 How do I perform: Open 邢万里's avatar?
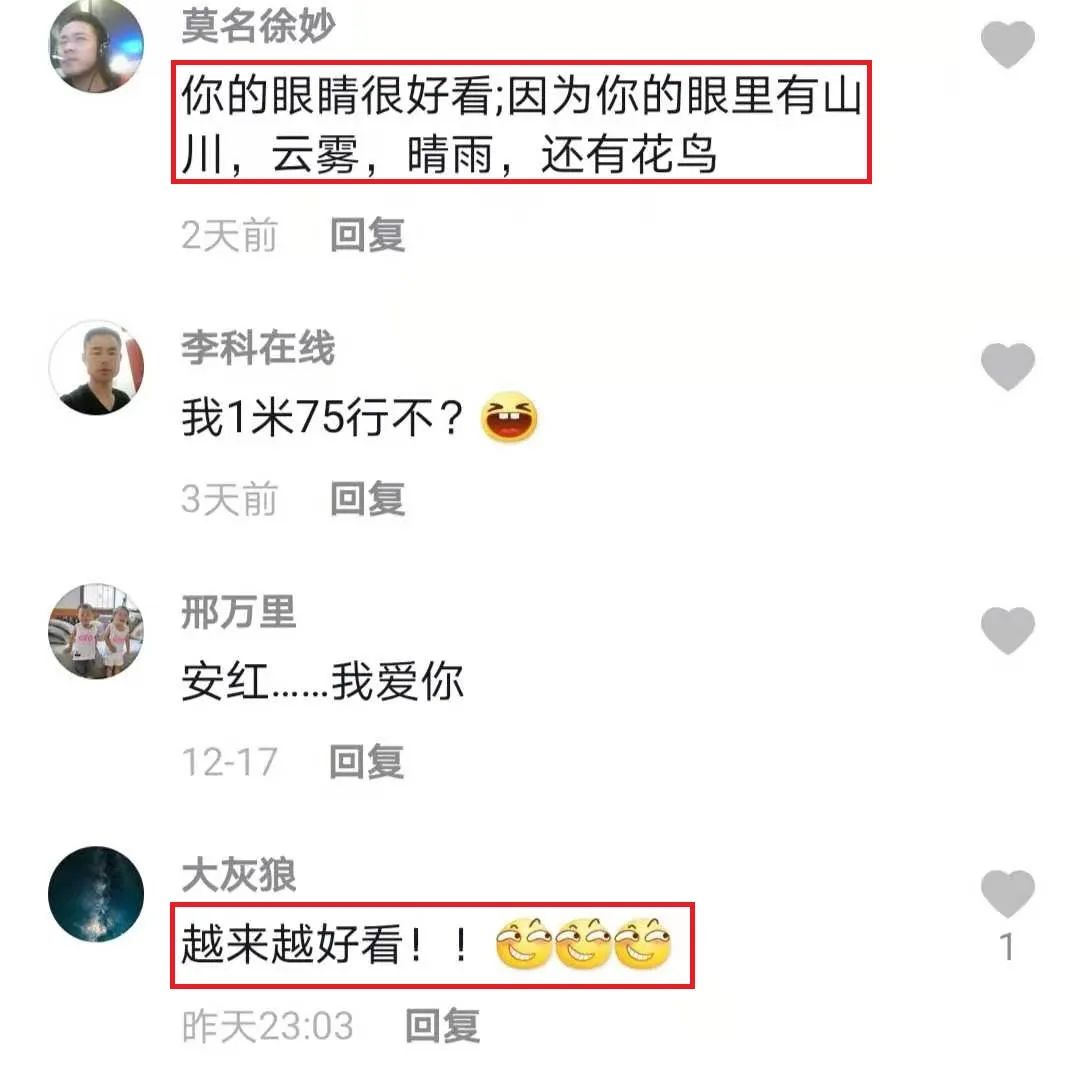coord(96,631)
